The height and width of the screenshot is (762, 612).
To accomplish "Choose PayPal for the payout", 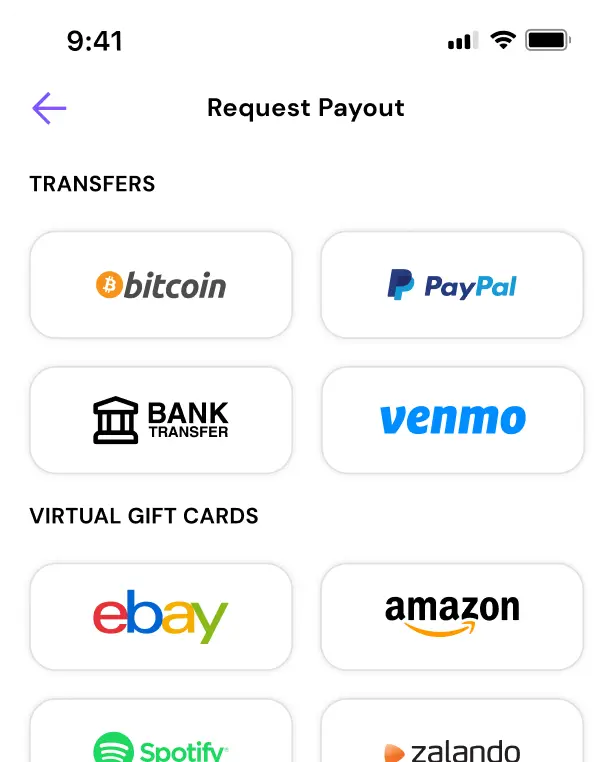I will pyautogui.click(x=452, y=285).
